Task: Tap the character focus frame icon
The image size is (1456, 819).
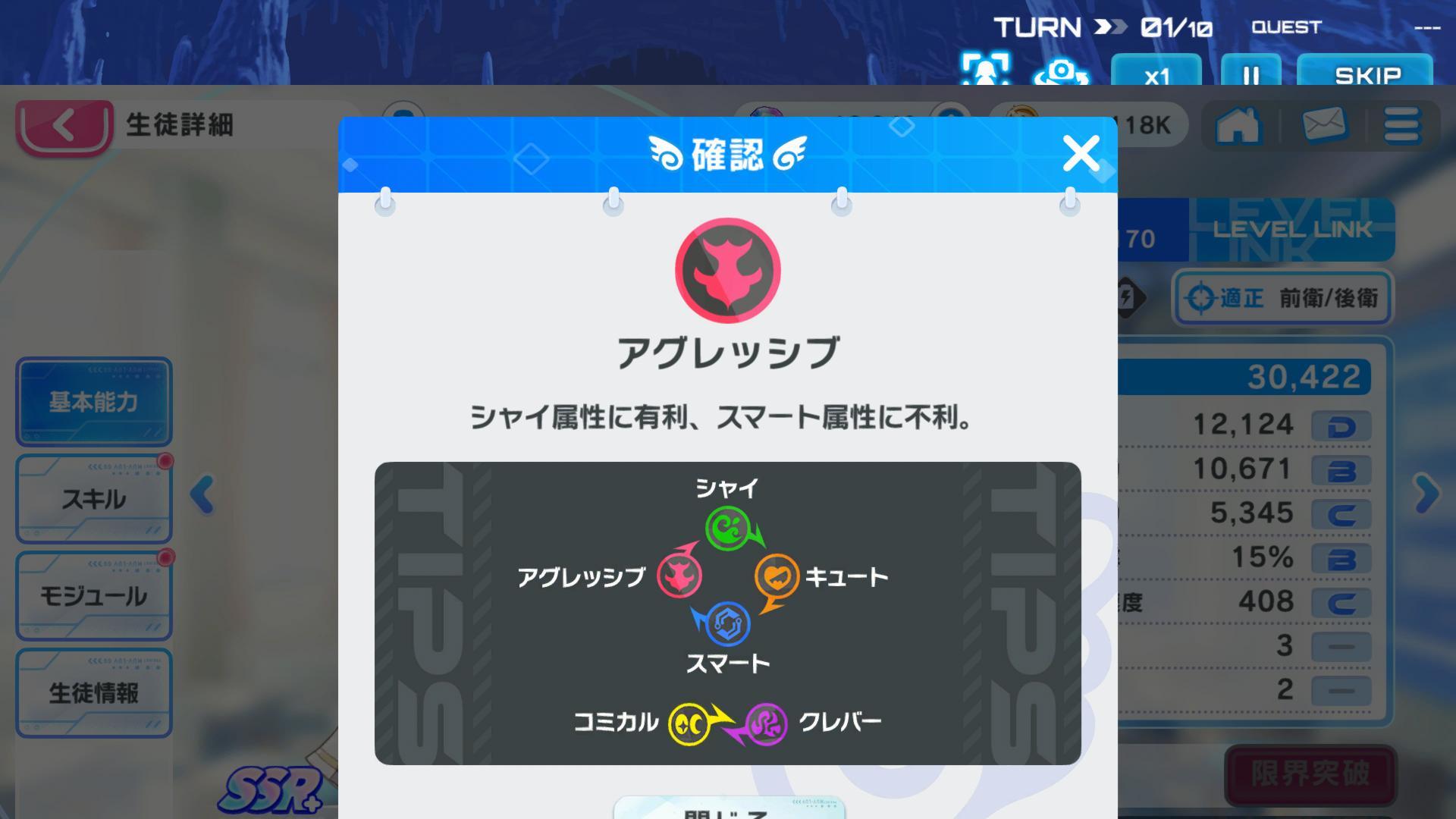Action: pyautogui.click(x=985, y=71)
